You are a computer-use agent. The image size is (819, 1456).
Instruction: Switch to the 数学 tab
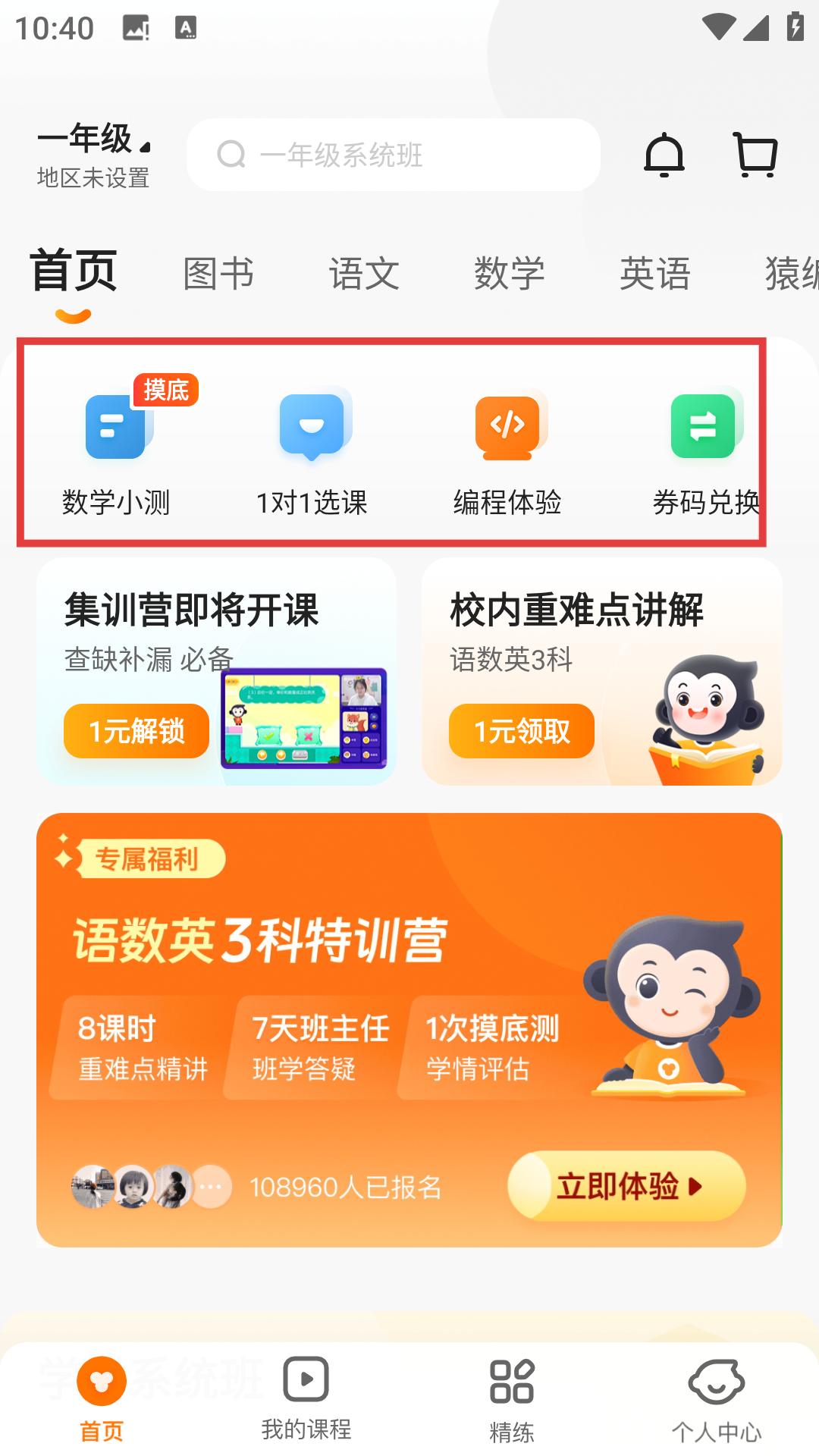[510, 273]
